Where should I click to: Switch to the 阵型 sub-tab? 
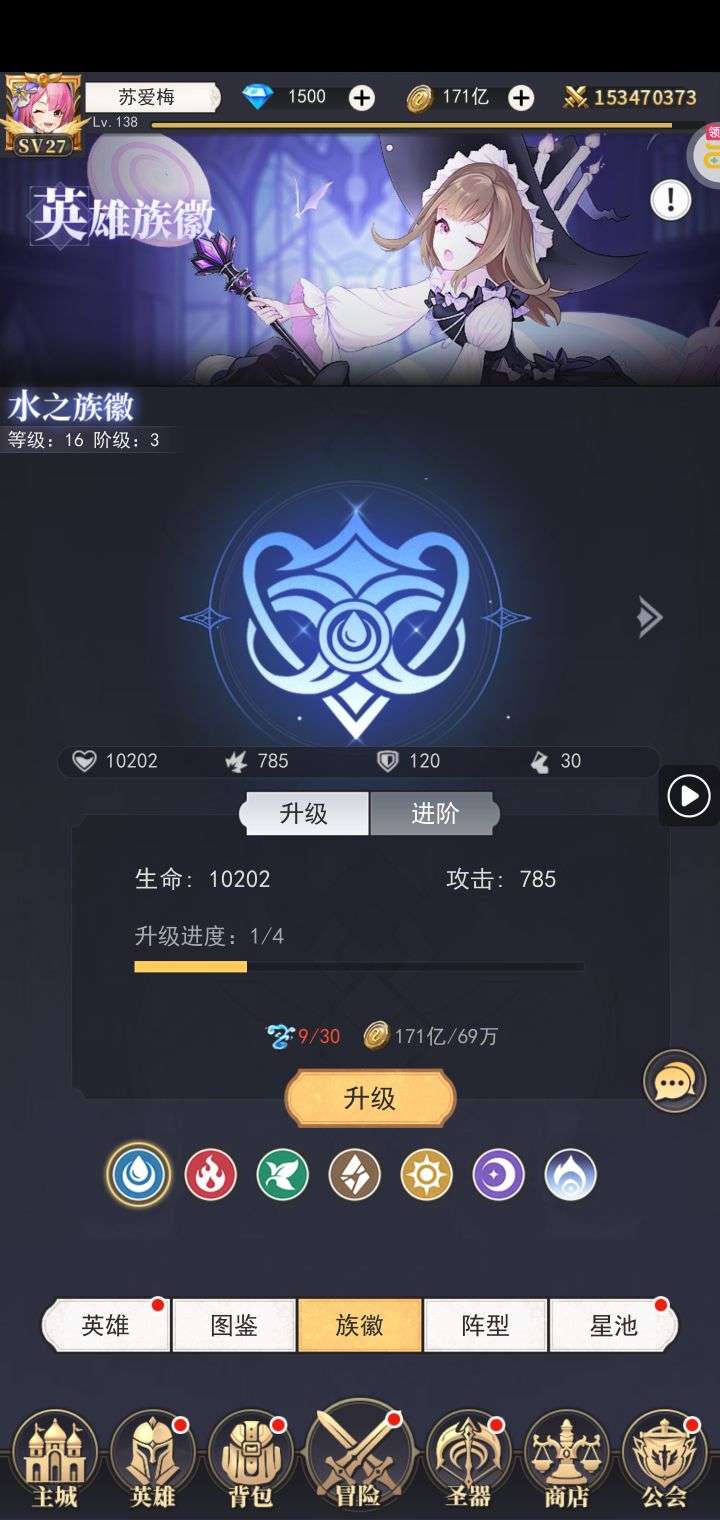(x=486, y=1325)
